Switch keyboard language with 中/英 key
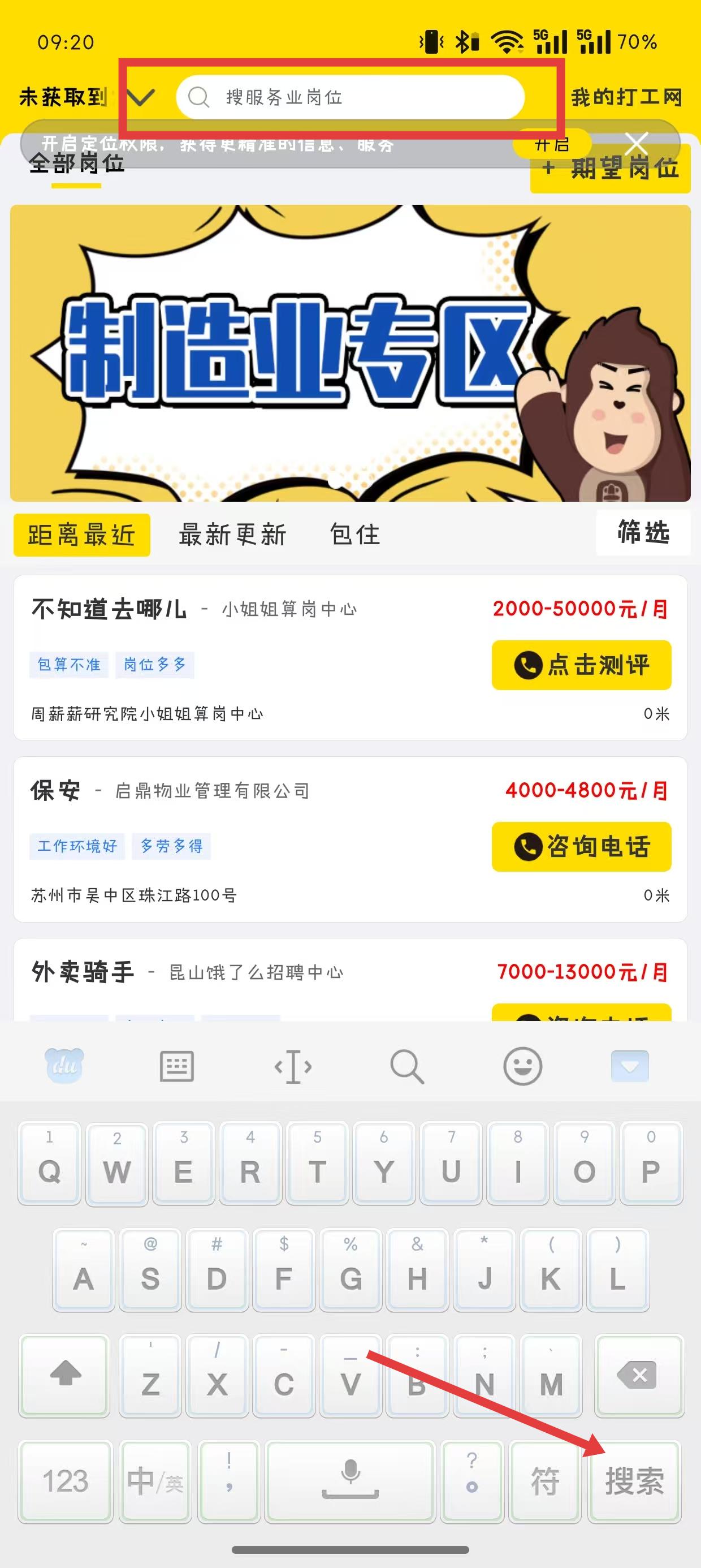 pyautogui.click(x=155, y=1480)
